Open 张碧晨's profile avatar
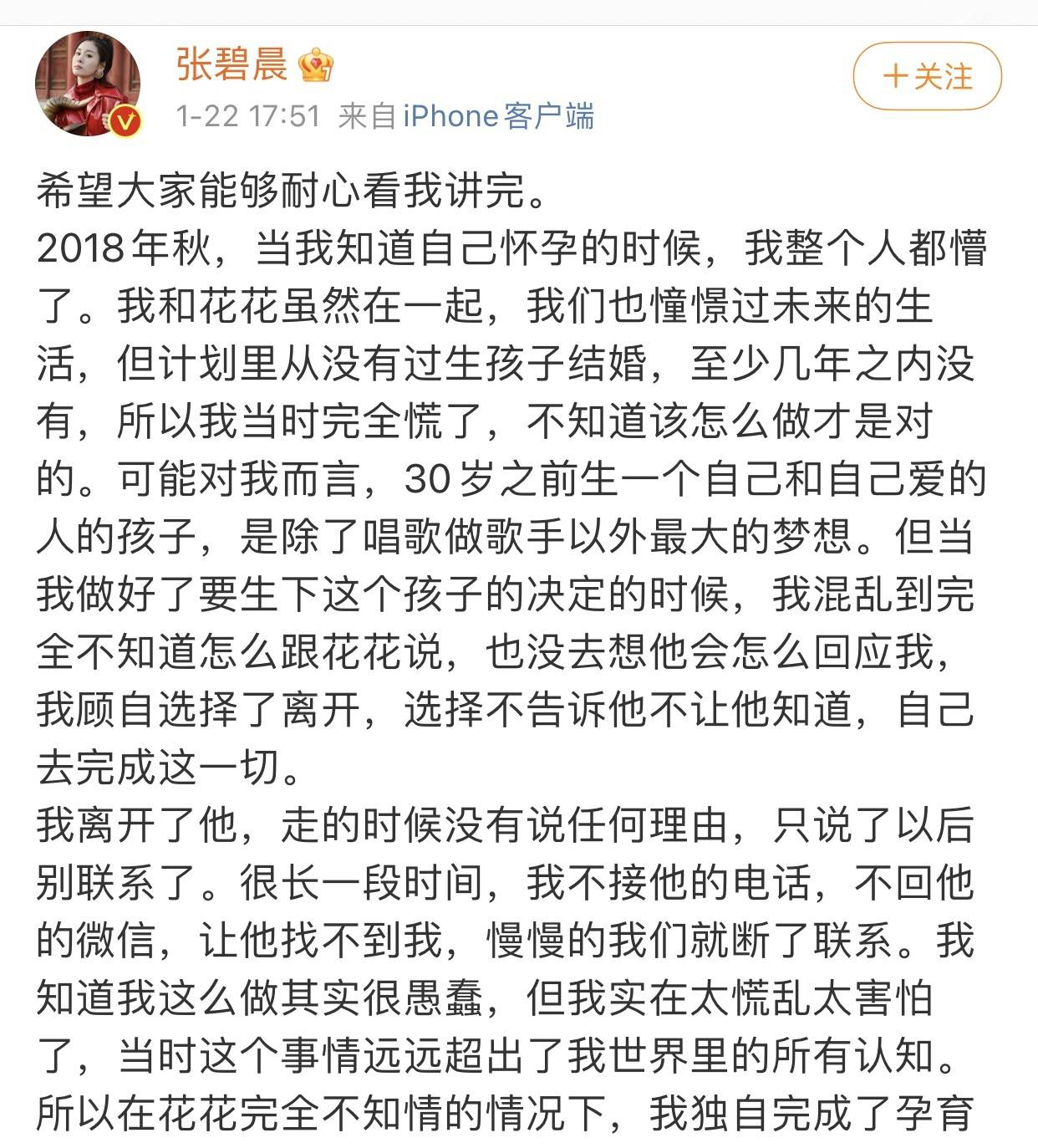 [x=87, y=83]
